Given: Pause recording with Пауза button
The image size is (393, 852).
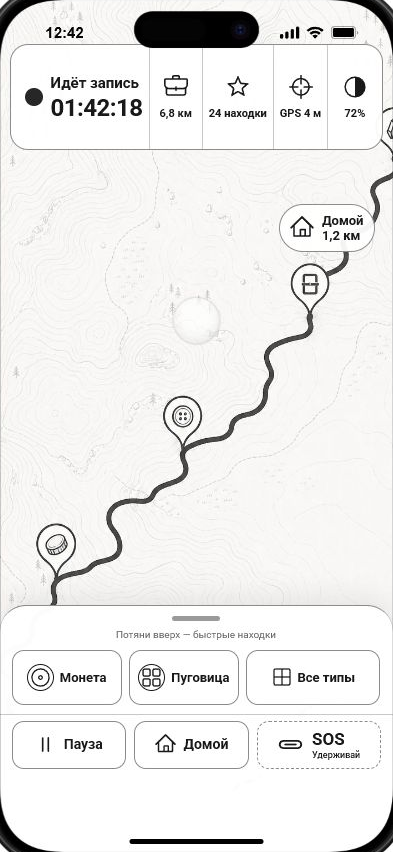Looking at the screenshot, I should 69,744.
